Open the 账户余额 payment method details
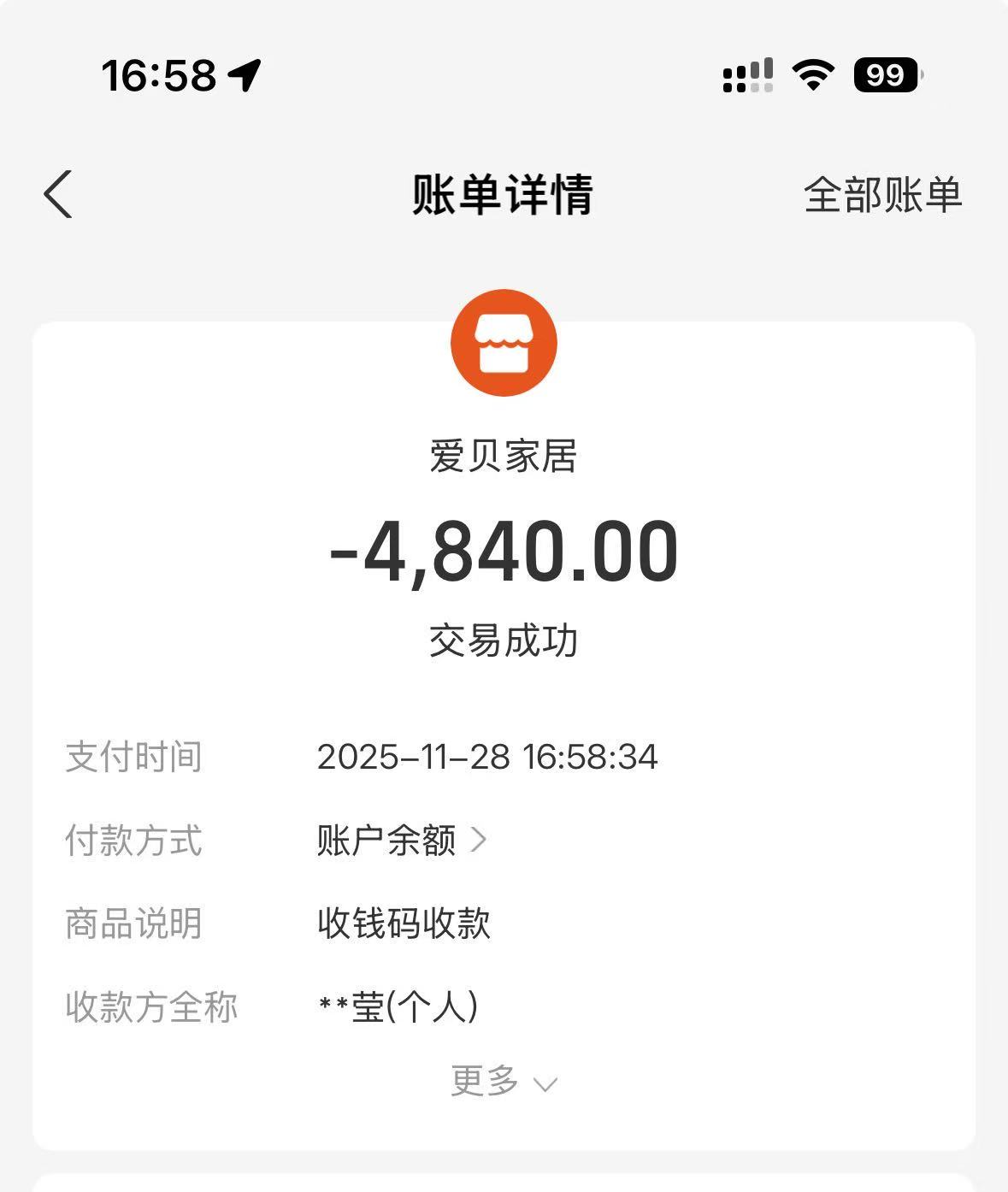1008x1192 pixels. pyautogui.click(x=402, y=841)
